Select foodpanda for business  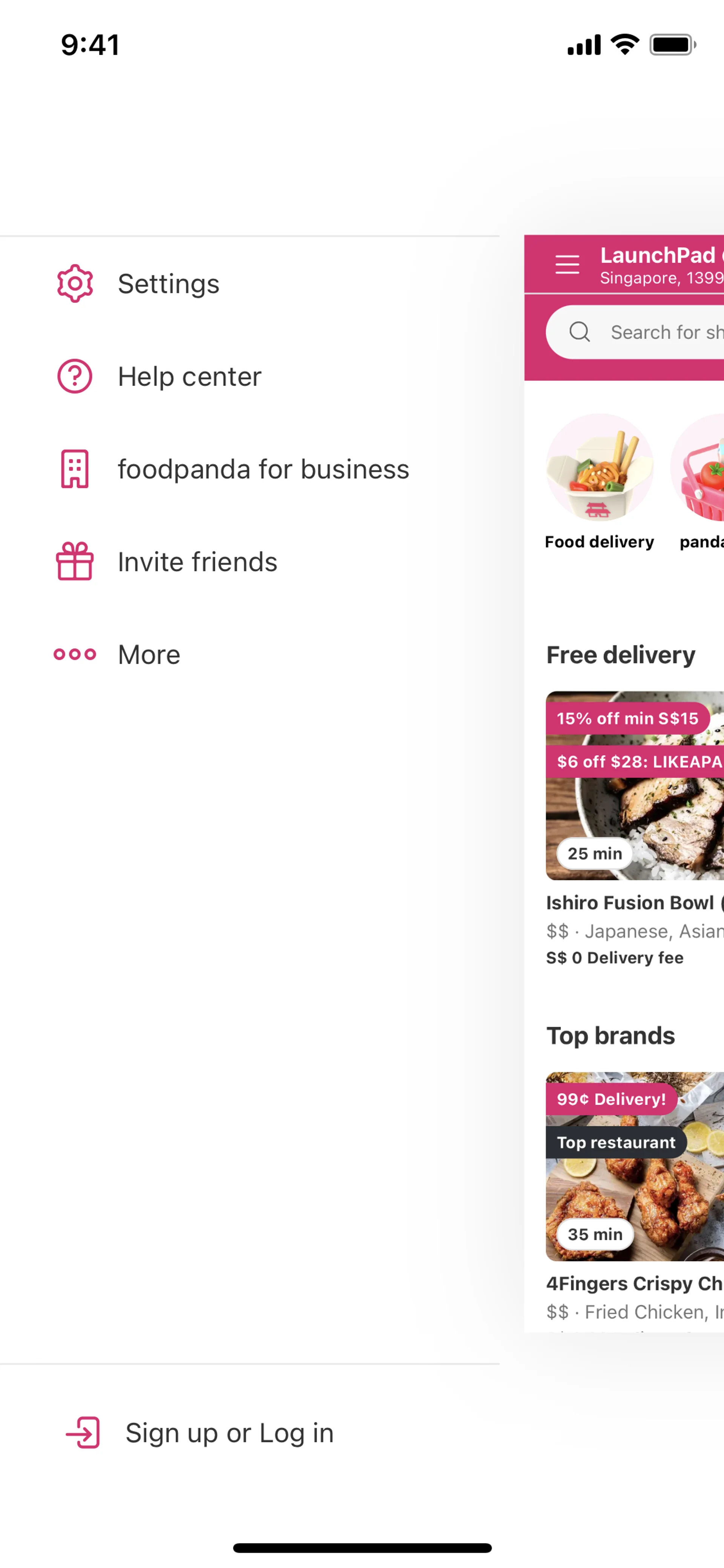pyautogui.click(x=263, y=469)
